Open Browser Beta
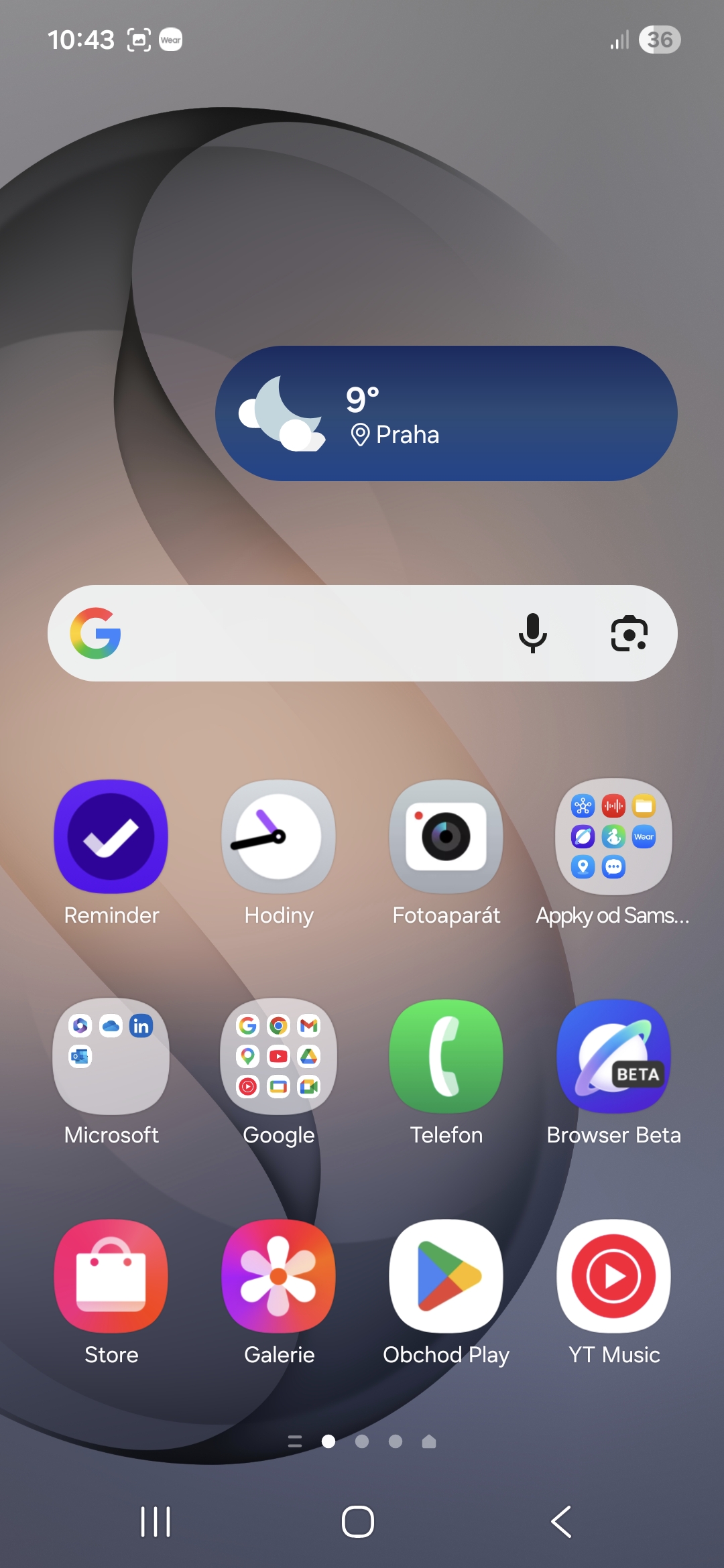724x1568 pixels. coord(613,1056)
